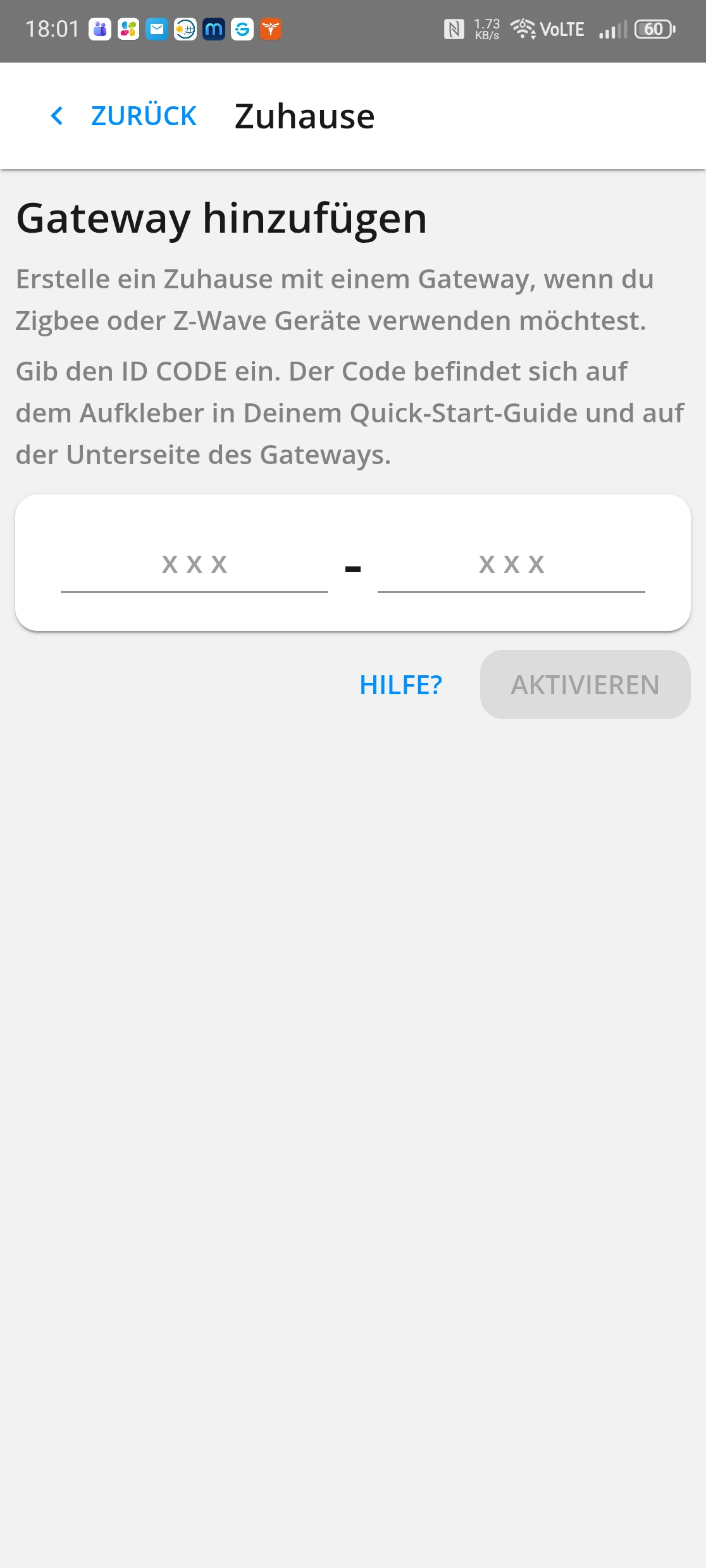Screen dimensions: 706x1568
Task: Focus the second XXX ID code field
Action: coord(511,564)
